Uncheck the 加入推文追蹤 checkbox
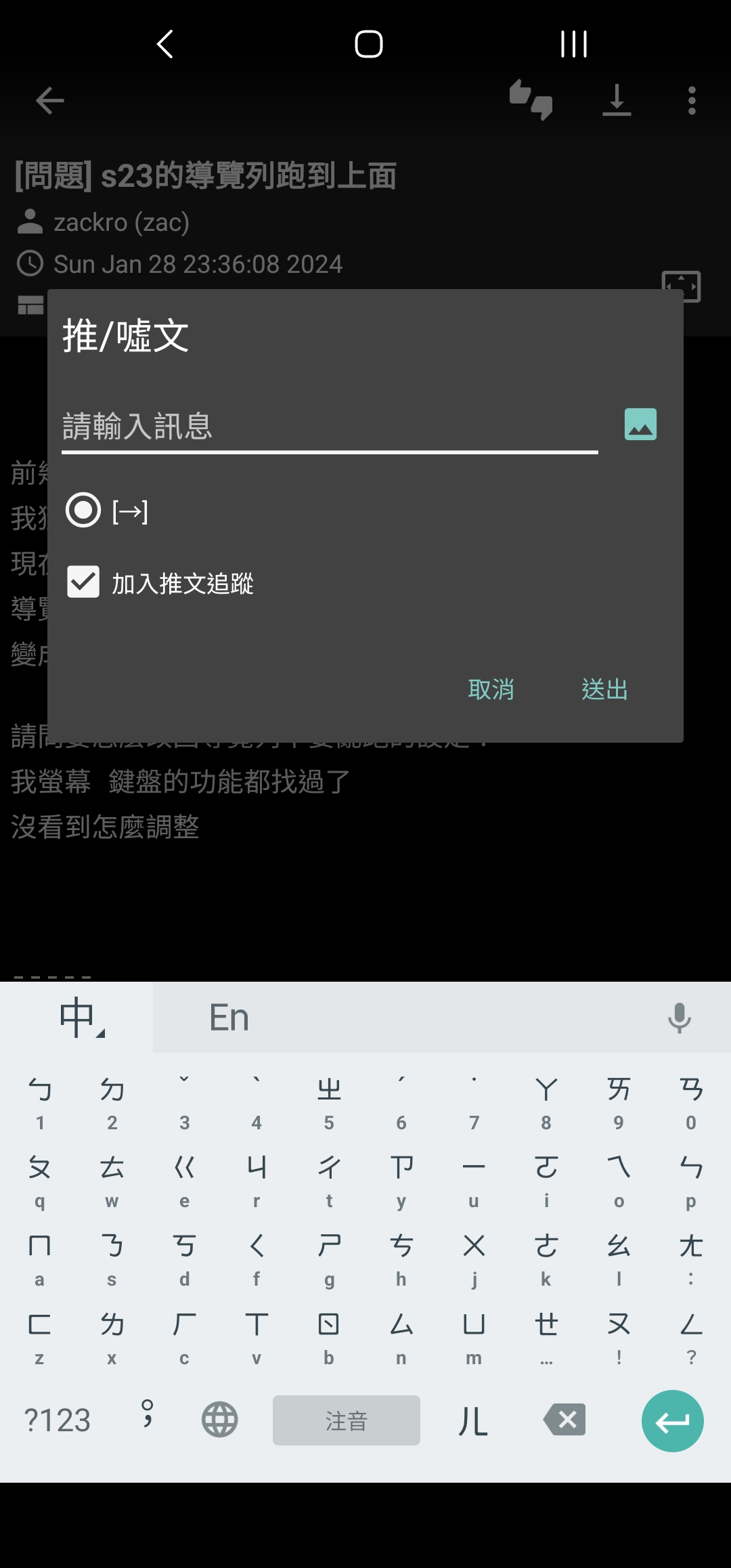The width and height of the screenshot is (731, 1568). pos(83,582)
